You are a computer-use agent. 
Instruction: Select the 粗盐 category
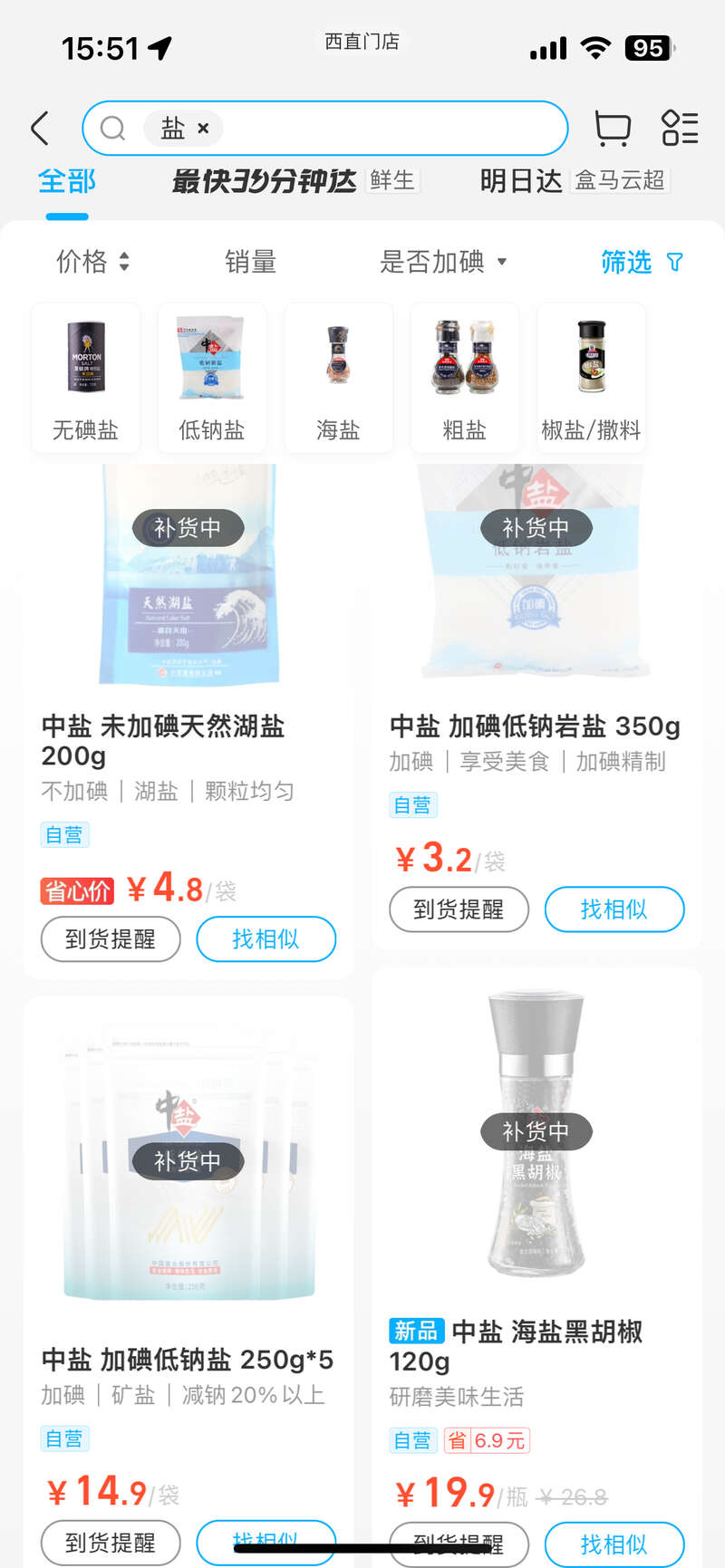point(464,378)
